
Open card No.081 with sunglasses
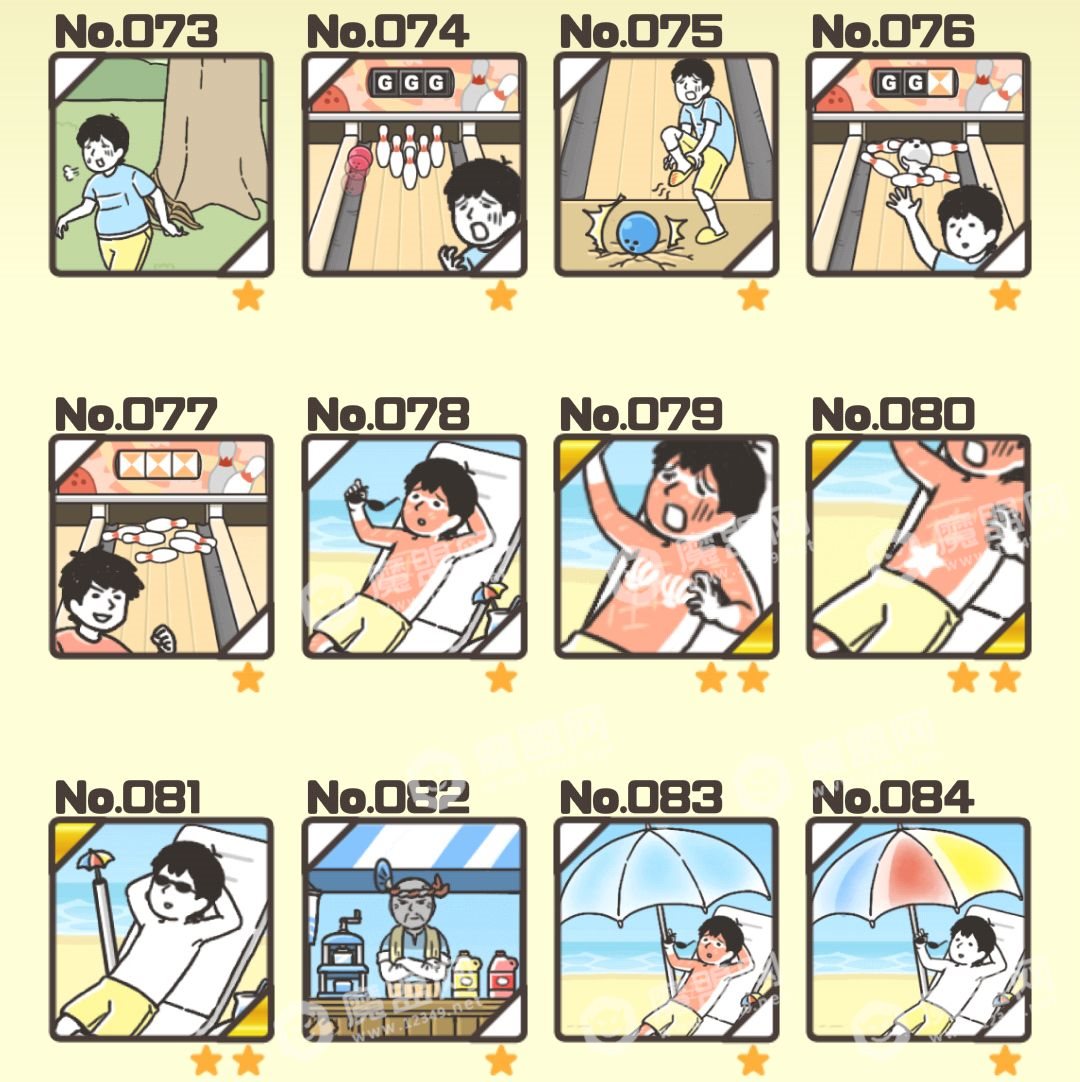point(161,930)
